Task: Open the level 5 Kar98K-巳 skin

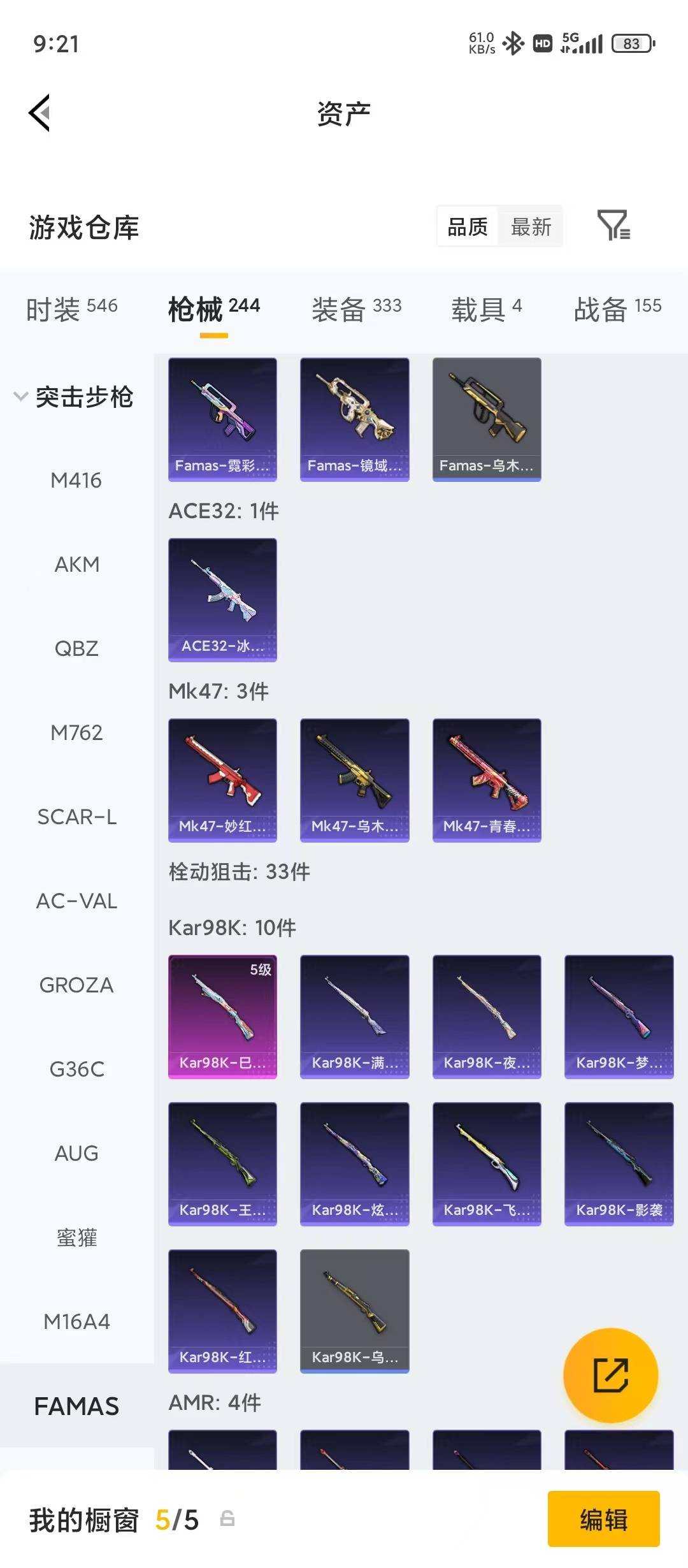Action: (222, 1017)
